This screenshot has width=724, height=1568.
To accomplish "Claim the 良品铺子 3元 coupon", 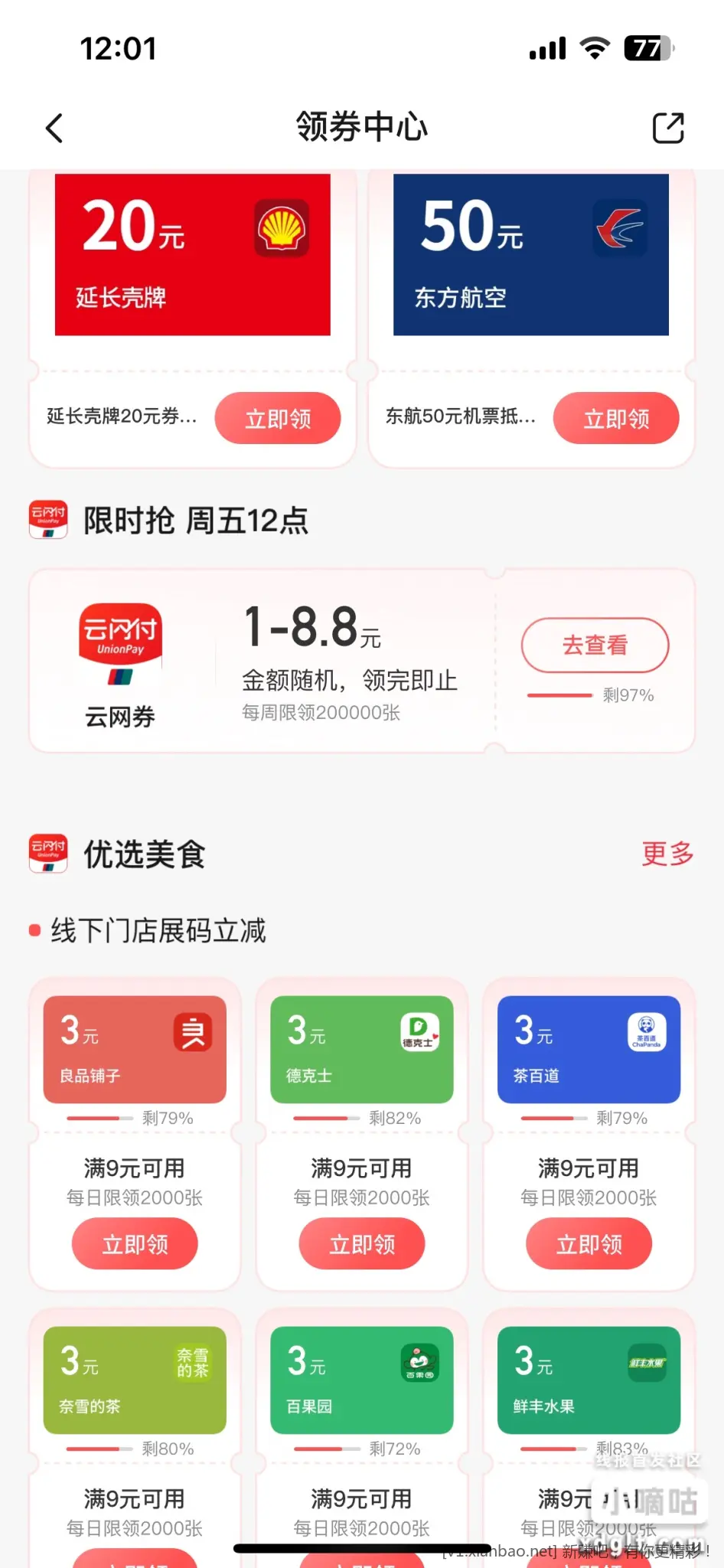I will pos(135,1244).
